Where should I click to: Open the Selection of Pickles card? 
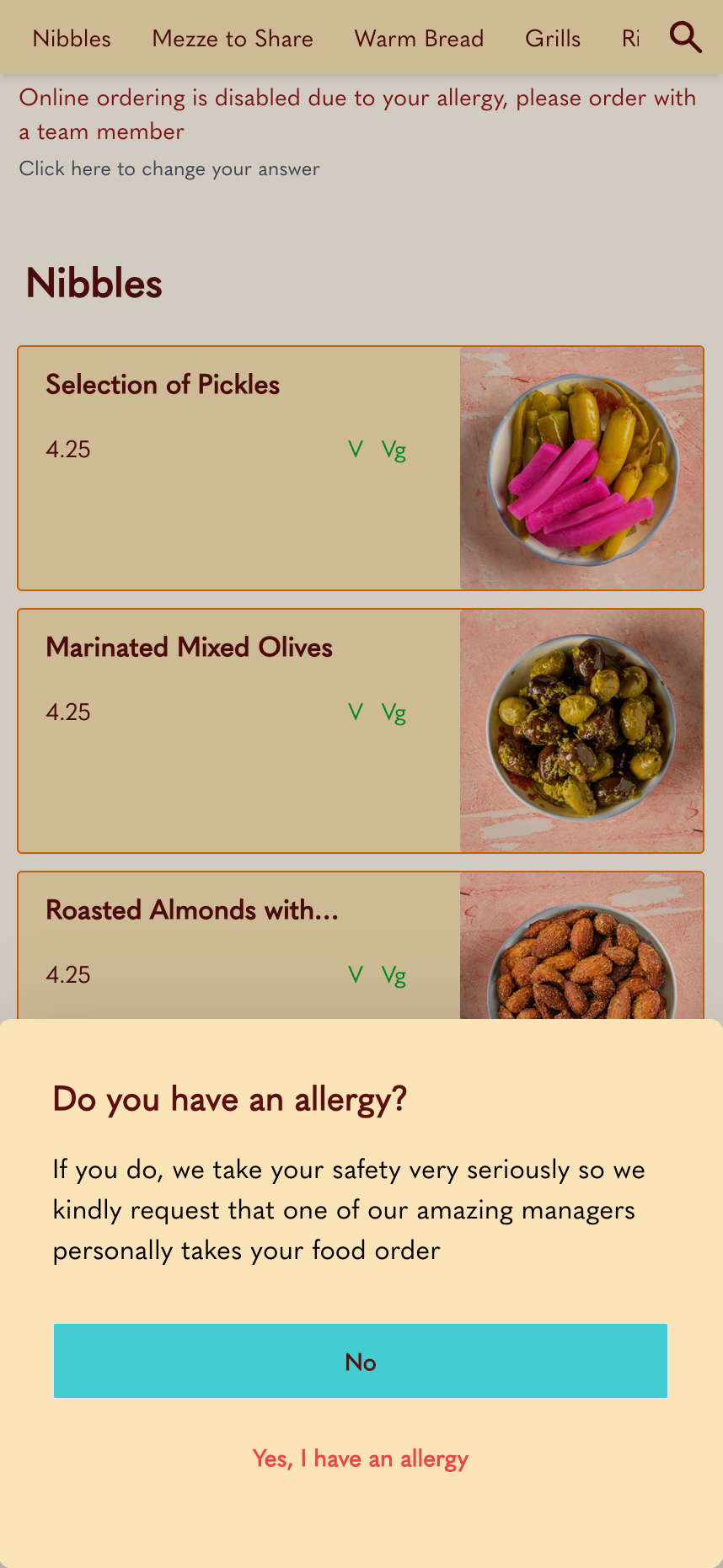point(361,468)
